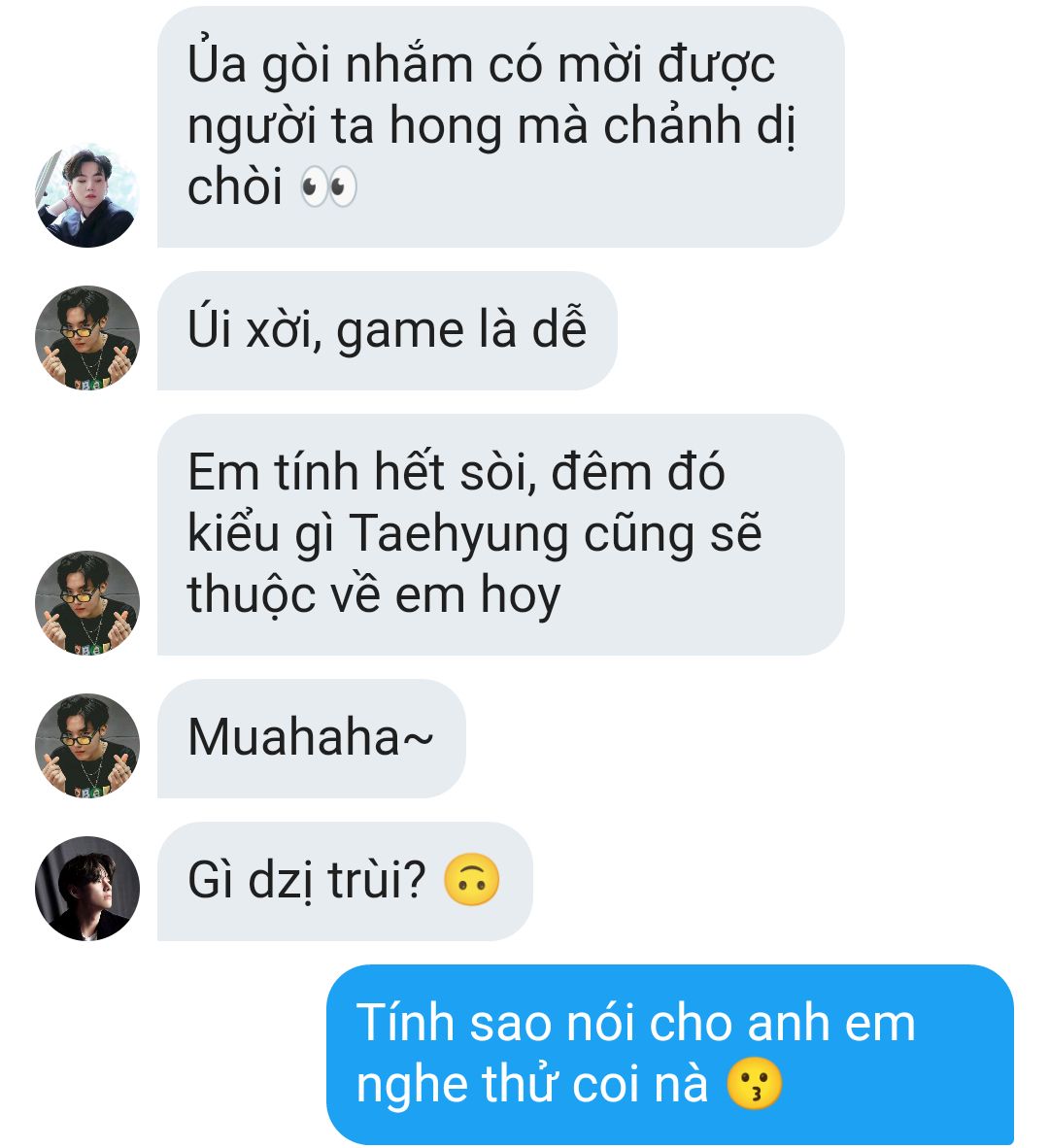Tap the blue 'Tính sao nói cho anh em' message

click(669, 1054)
